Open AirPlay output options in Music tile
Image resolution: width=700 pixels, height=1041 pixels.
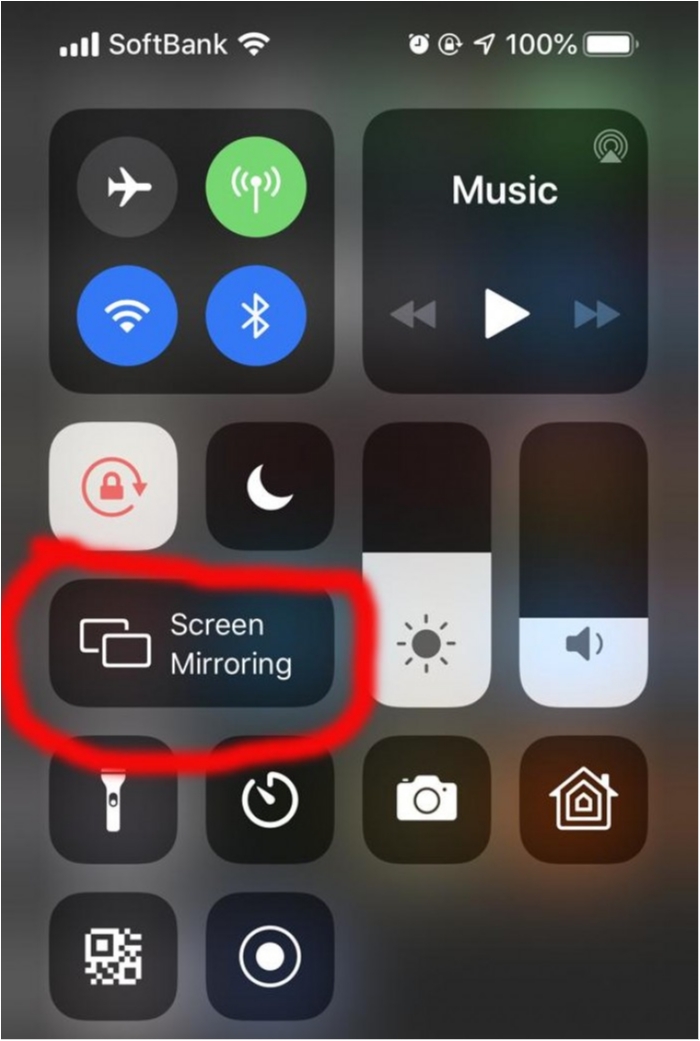pos(608,148)
